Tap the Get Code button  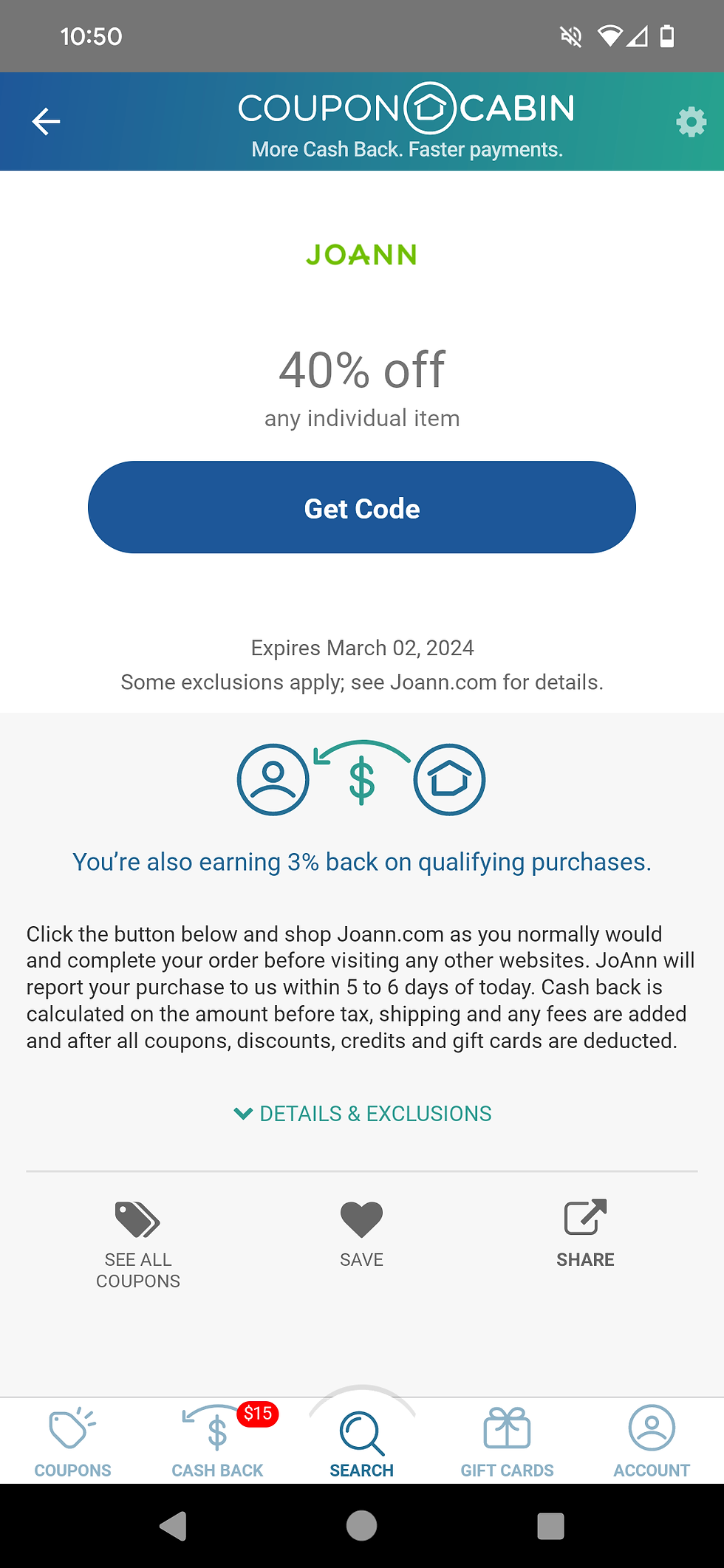(362, 507)
